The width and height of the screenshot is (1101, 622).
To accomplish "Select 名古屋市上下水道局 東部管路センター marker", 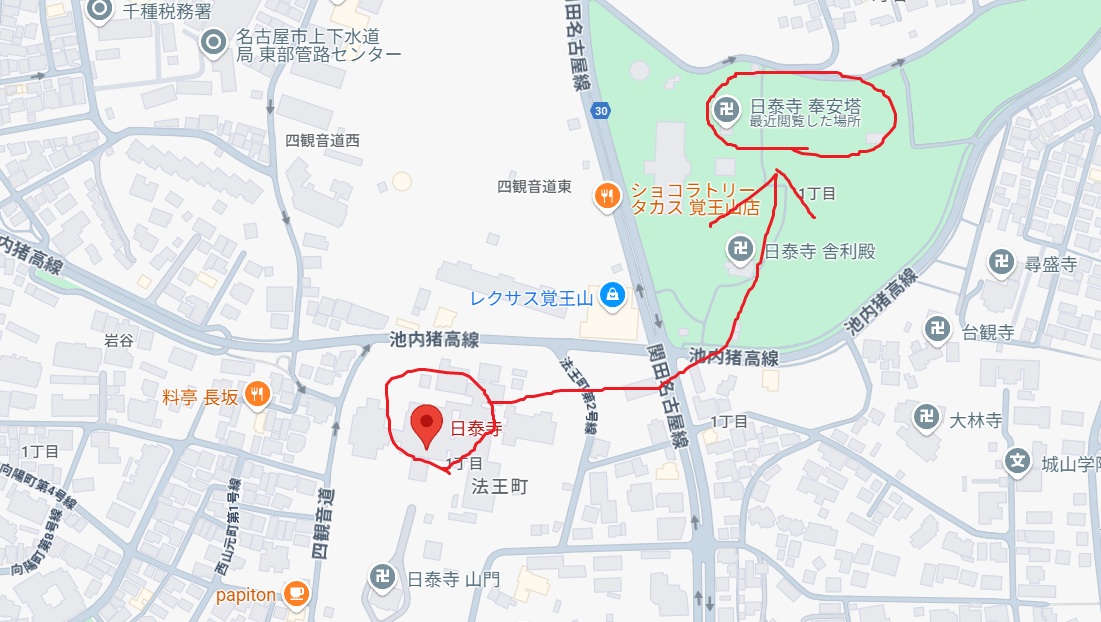I will coord(213,42).
